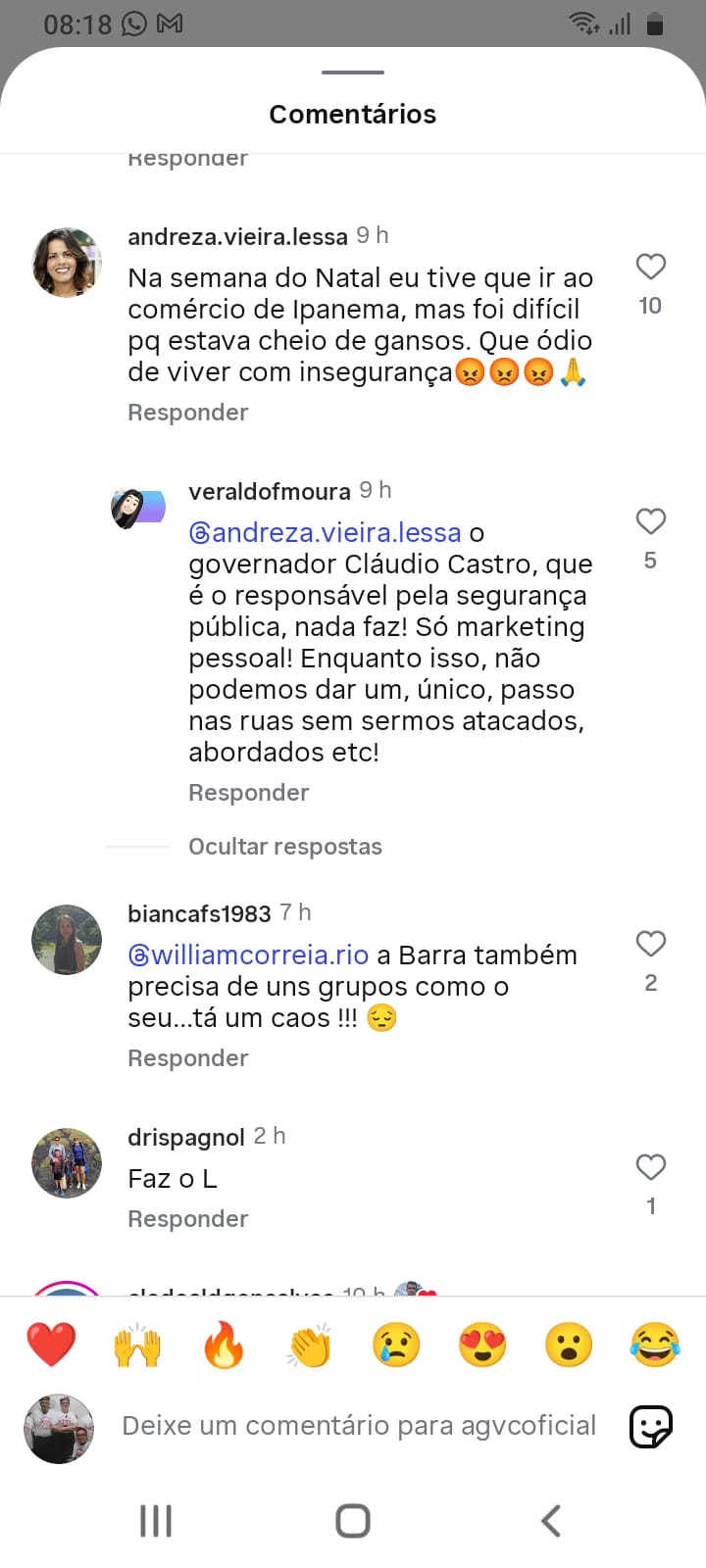Open the @williamcorreia.rio mention link
The height and width of the screenshot is (1568, 706).
click(248, 955)
